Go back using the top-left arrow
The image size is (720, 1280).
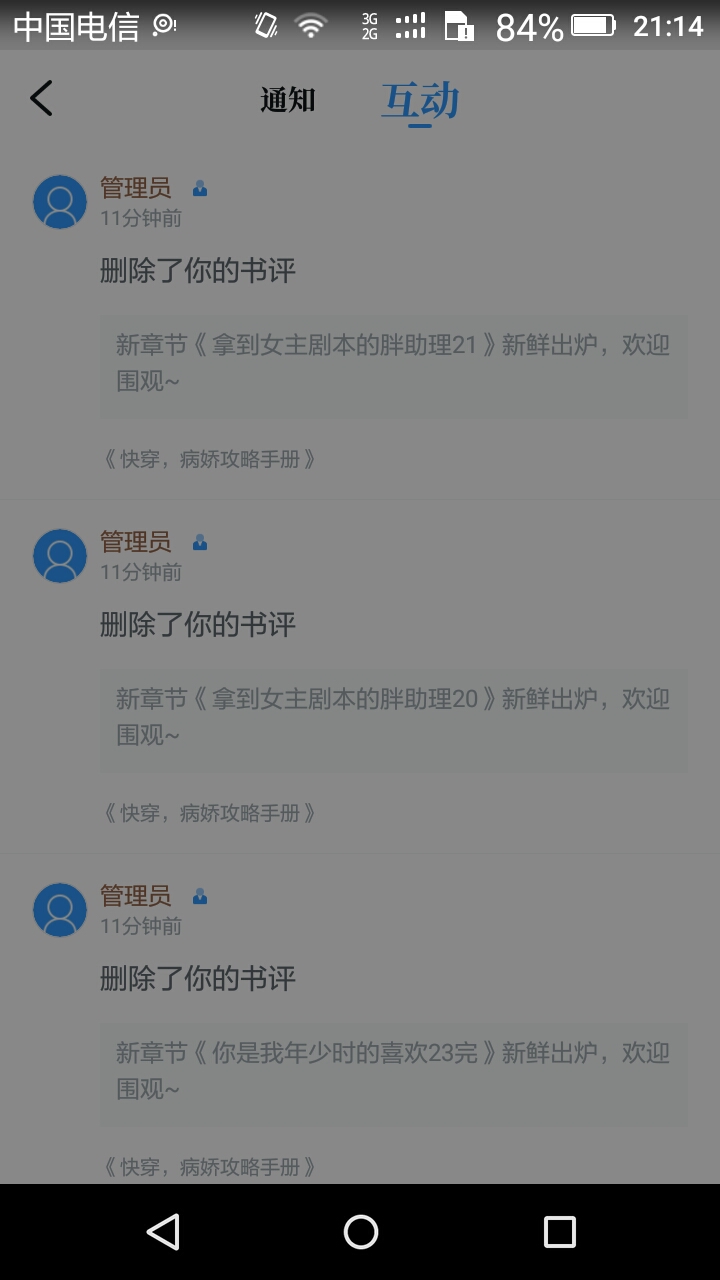pyautogui.click(x=41, y=99)
